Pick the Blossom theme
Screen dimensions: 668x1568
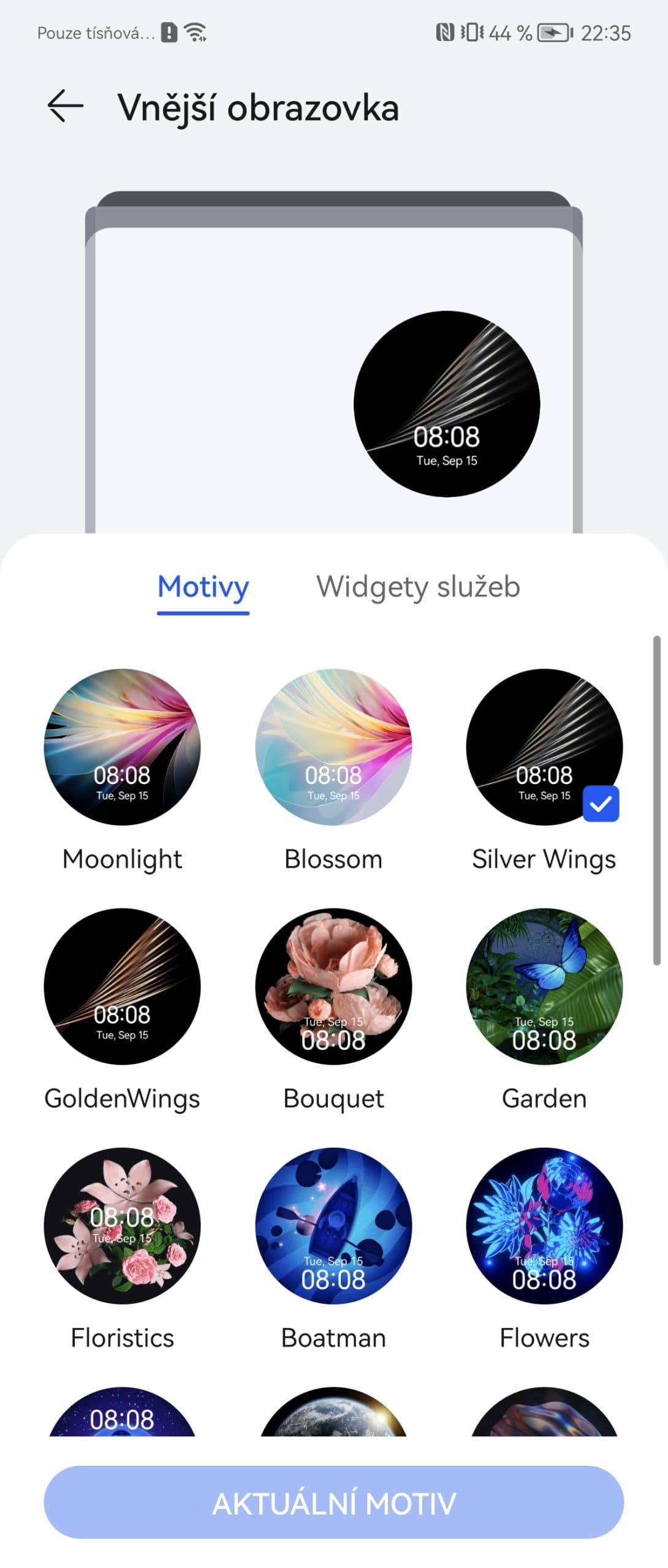pos(333,747)
